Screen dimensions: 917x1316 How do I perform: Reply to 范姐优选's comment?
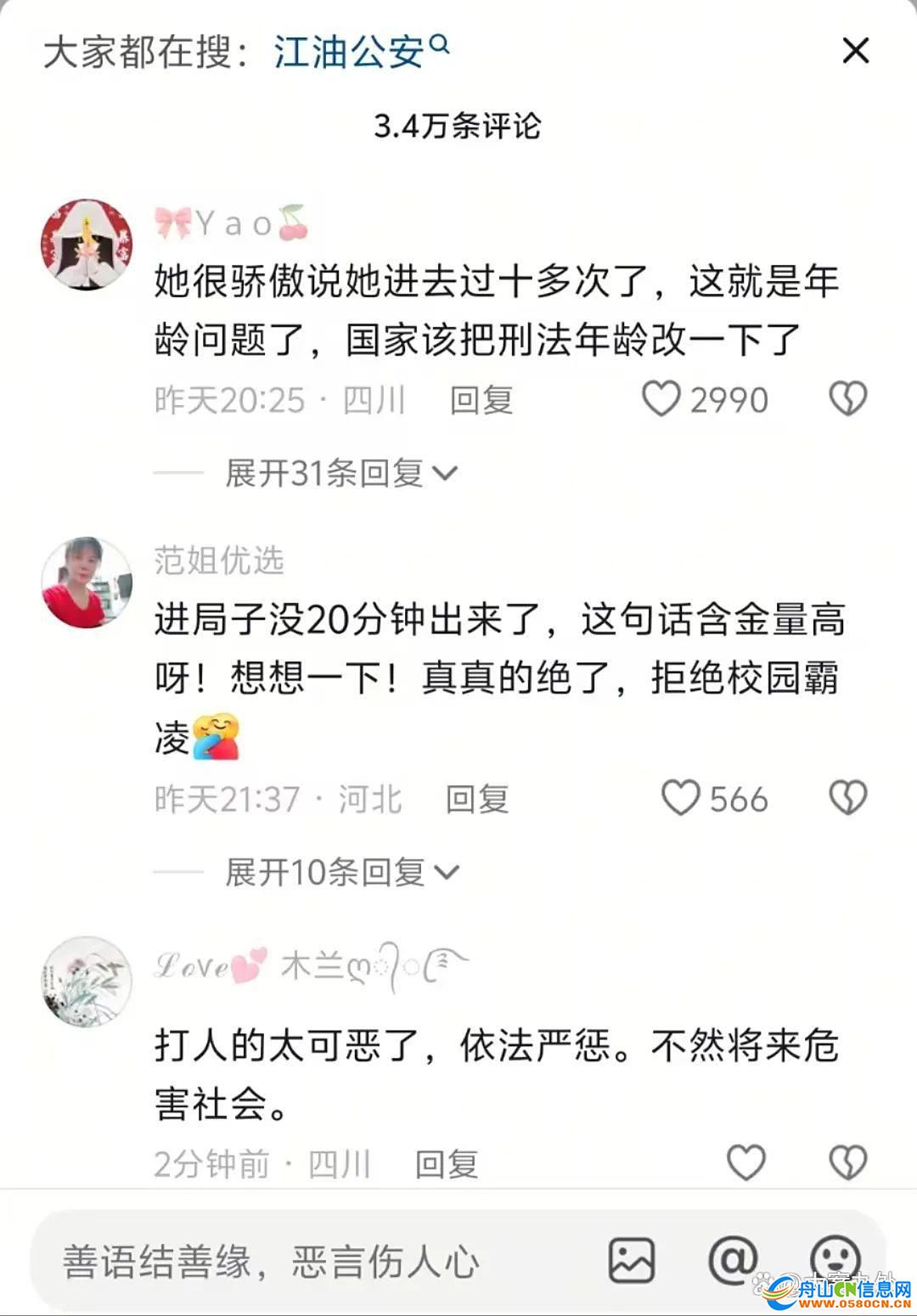(477, 799)
